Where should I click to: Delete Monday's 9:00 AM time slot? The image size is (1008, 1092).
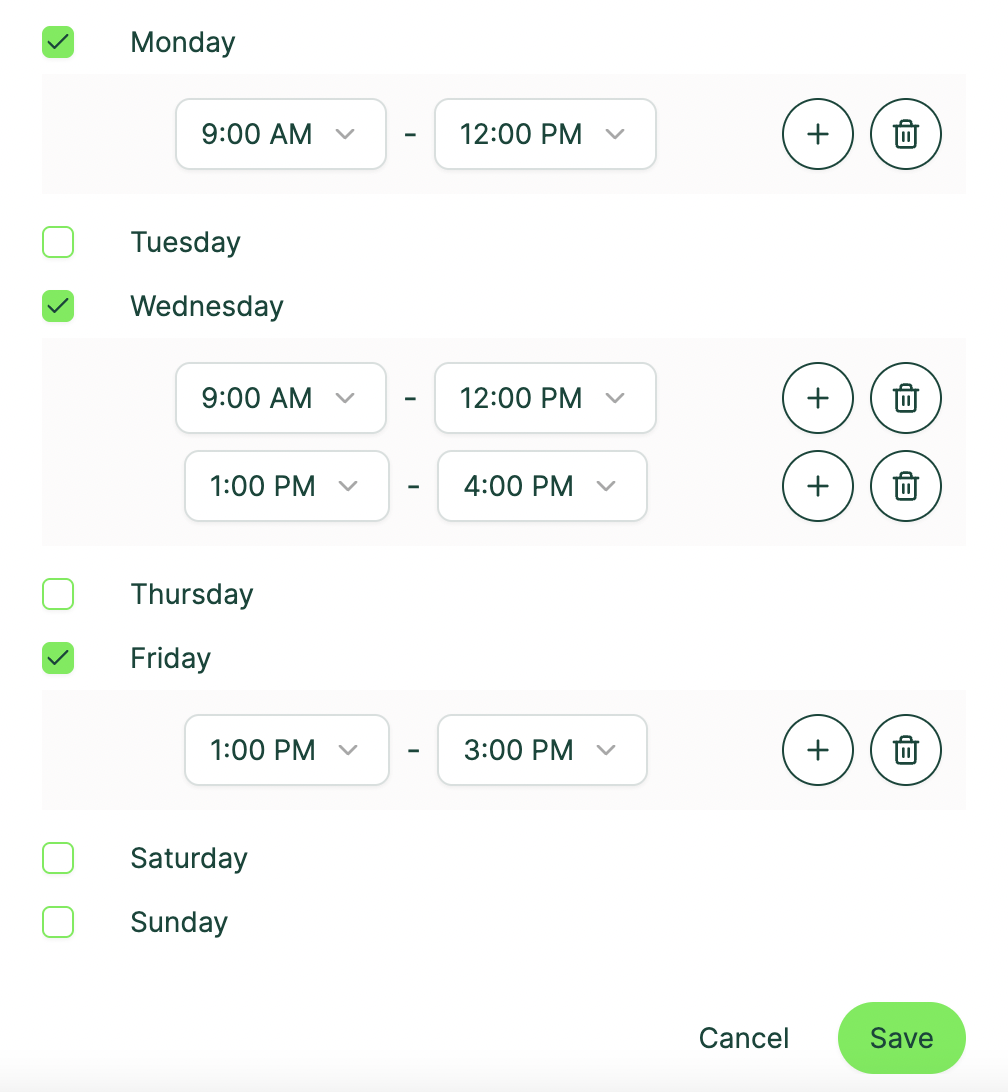906,134
